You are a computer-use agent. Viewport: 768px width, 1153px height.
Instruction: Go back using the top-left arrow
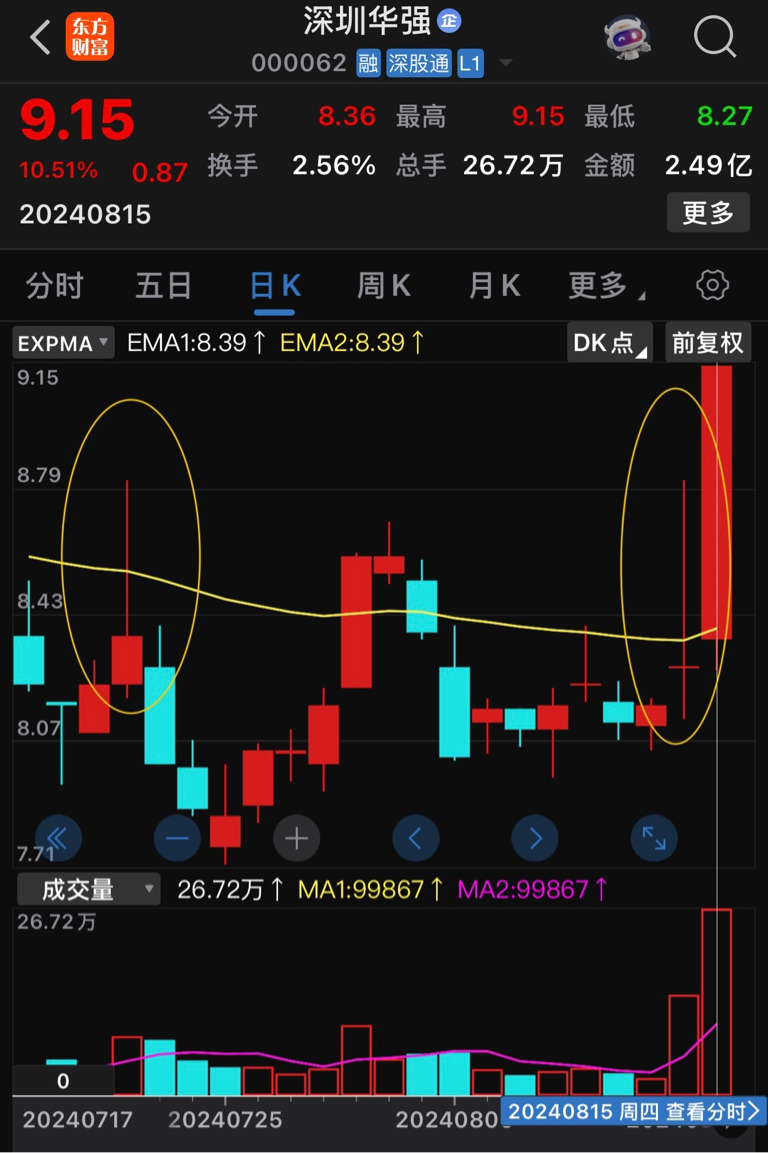tap(40, 38)
